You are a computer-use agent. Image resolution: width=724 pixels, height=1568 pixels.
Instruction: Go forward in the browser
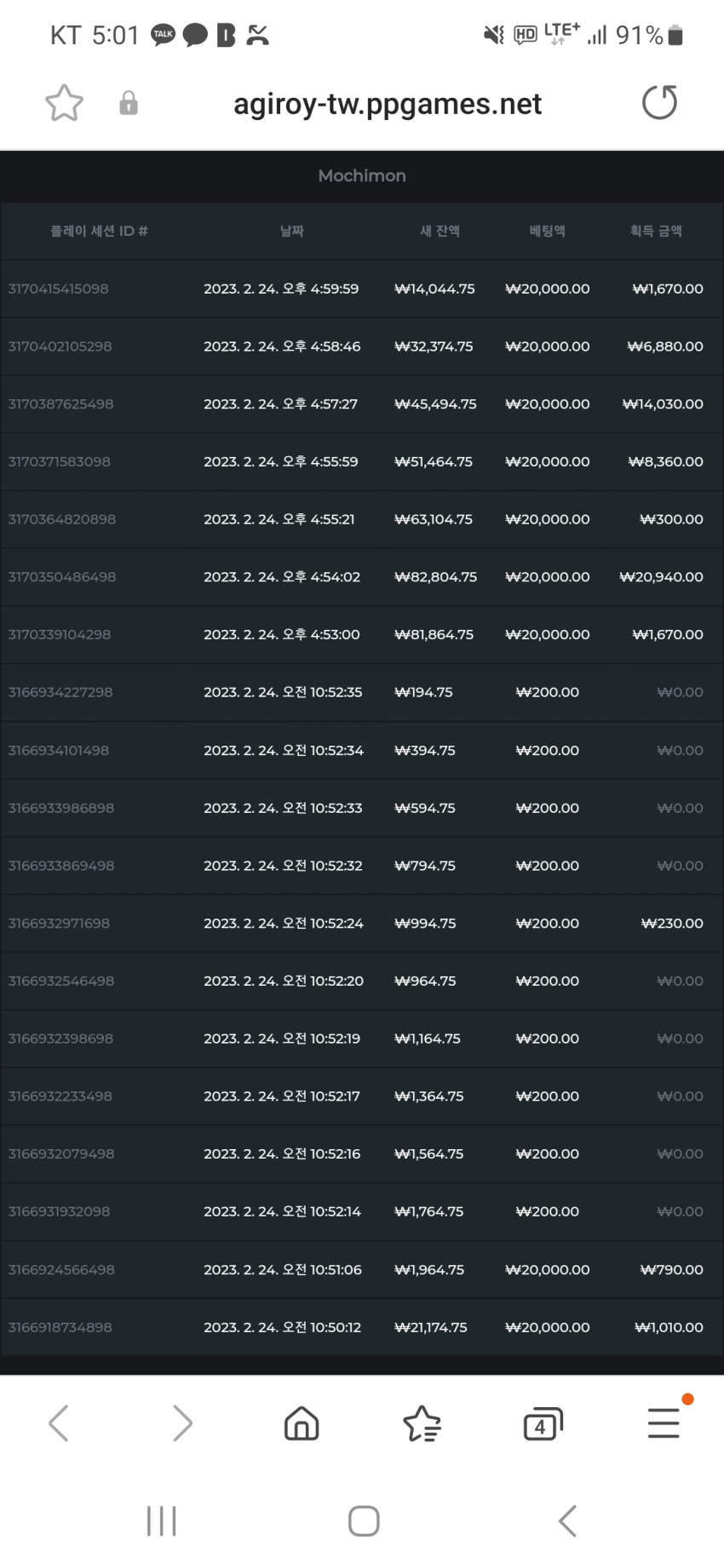[x=182, y=1422]
